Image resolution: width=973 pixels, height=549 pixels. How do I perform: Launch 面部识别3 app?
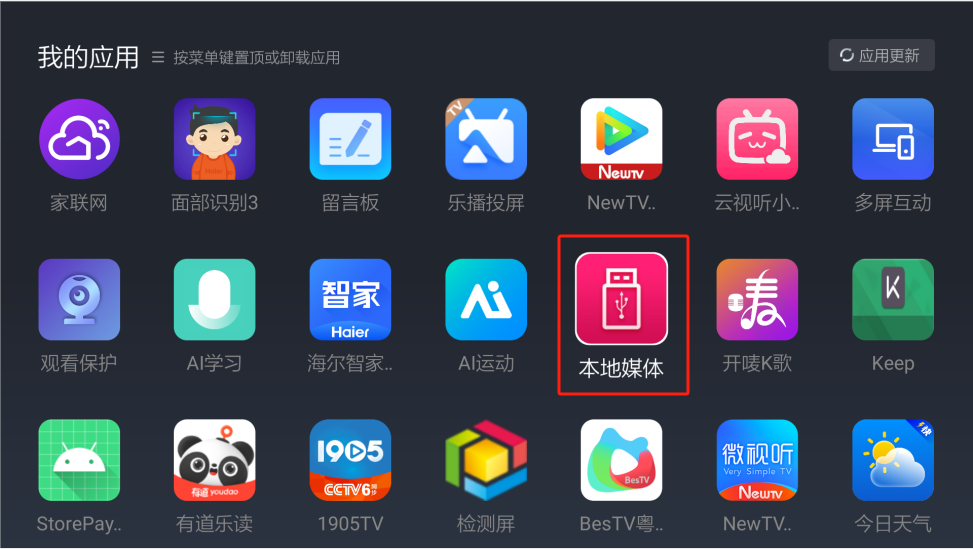point(215,139)
